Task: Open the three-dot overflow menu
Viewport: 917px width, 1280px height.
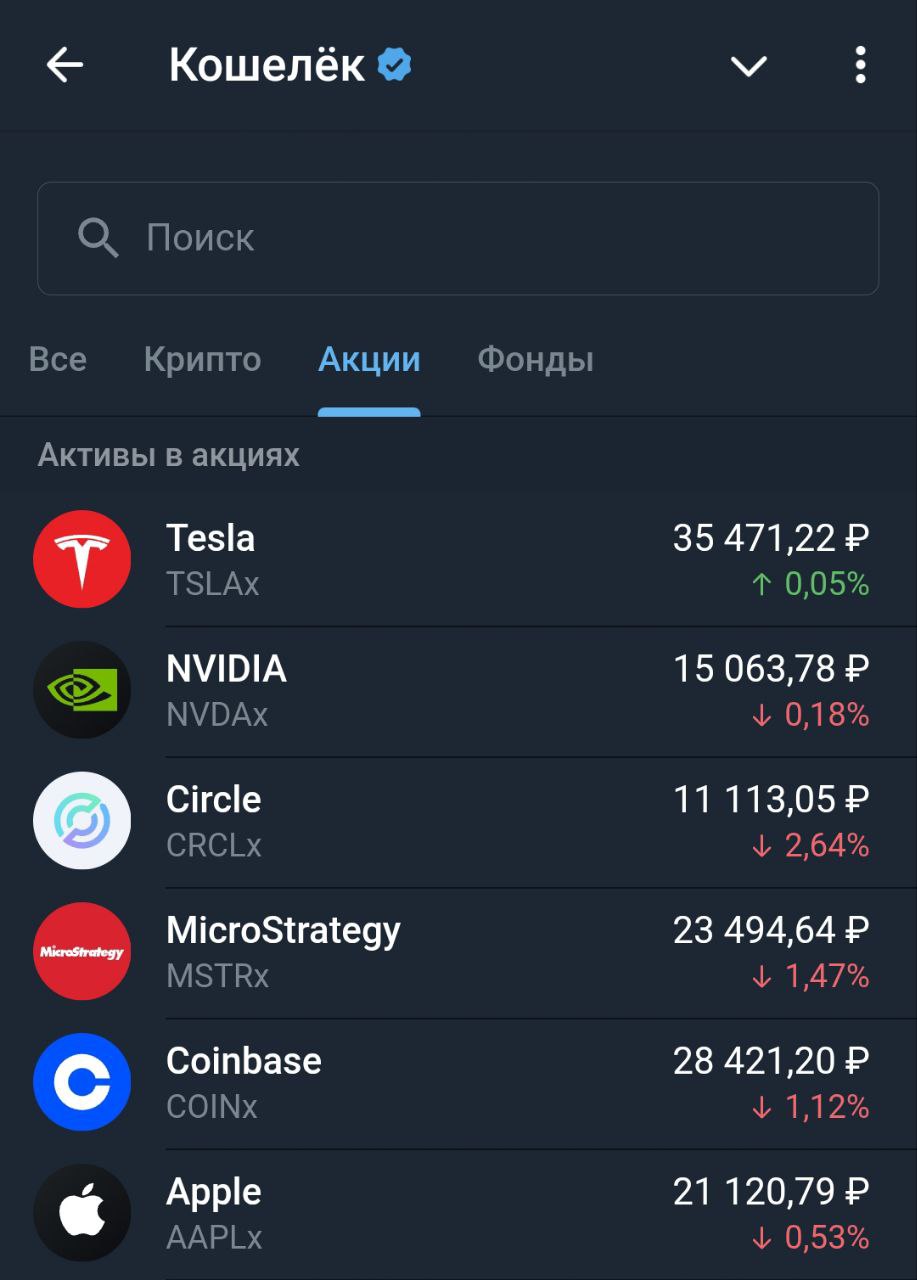Action: [858, 64]
